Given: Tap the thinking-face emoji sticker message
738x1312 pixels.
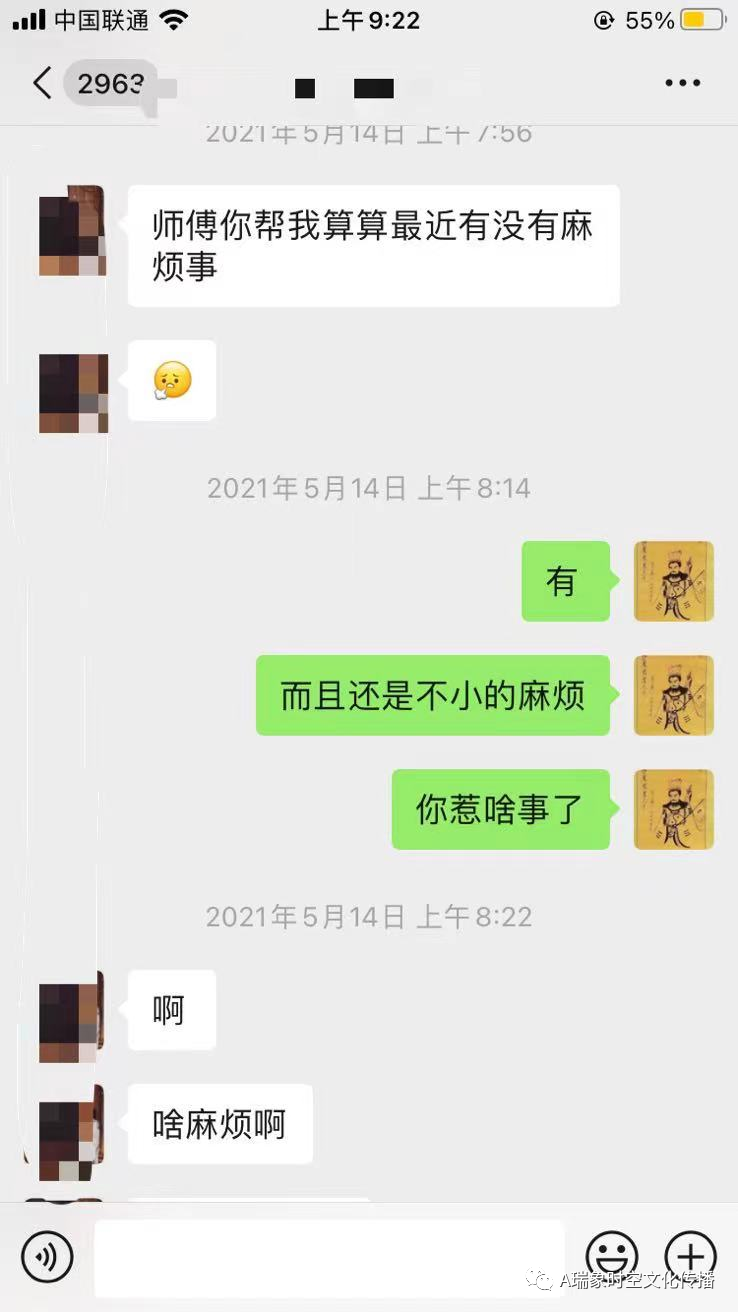Looking at the screenshot, I should [x=171, y=380].
